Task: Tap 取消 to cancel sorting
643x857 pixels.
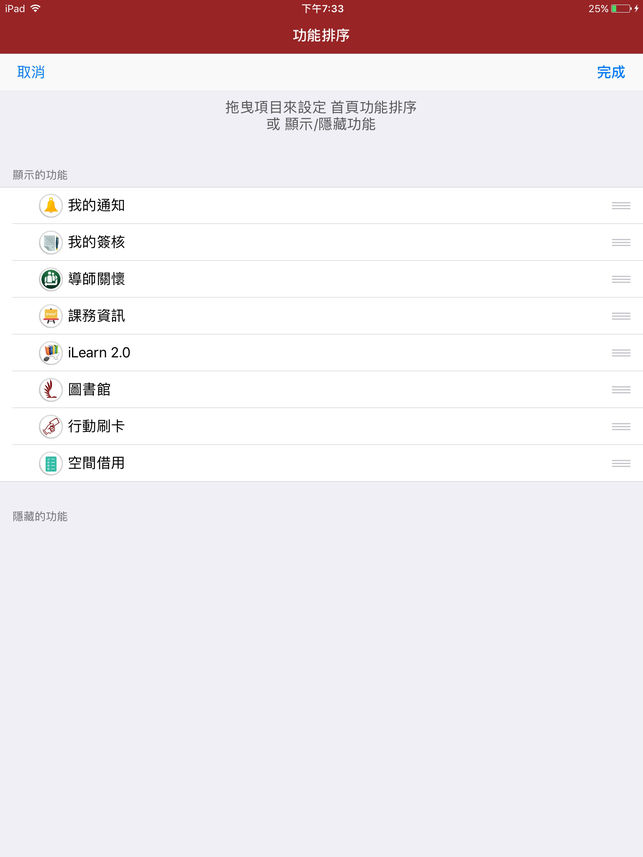Action: point(31,72)
